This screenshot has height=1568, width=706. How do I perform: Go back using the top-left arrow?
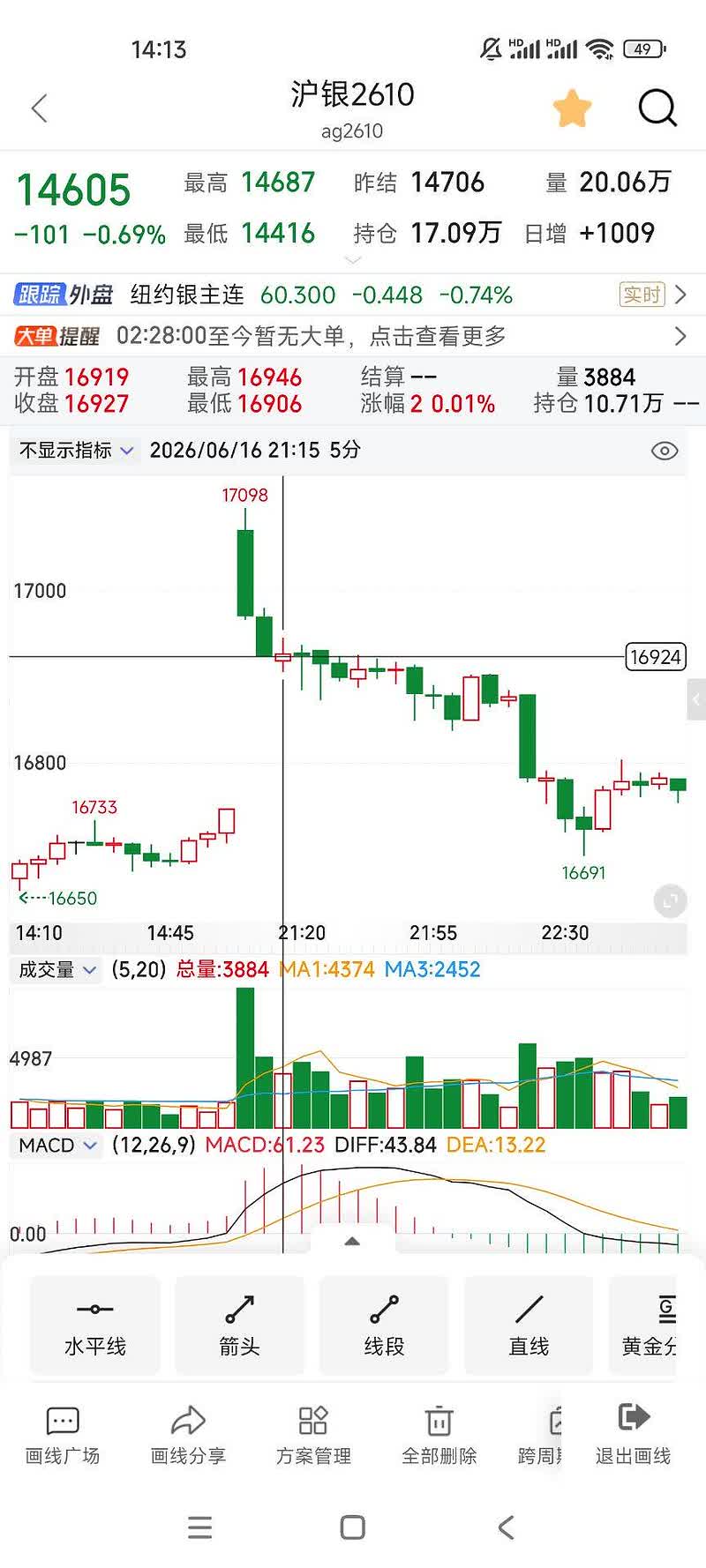point(39,108)
